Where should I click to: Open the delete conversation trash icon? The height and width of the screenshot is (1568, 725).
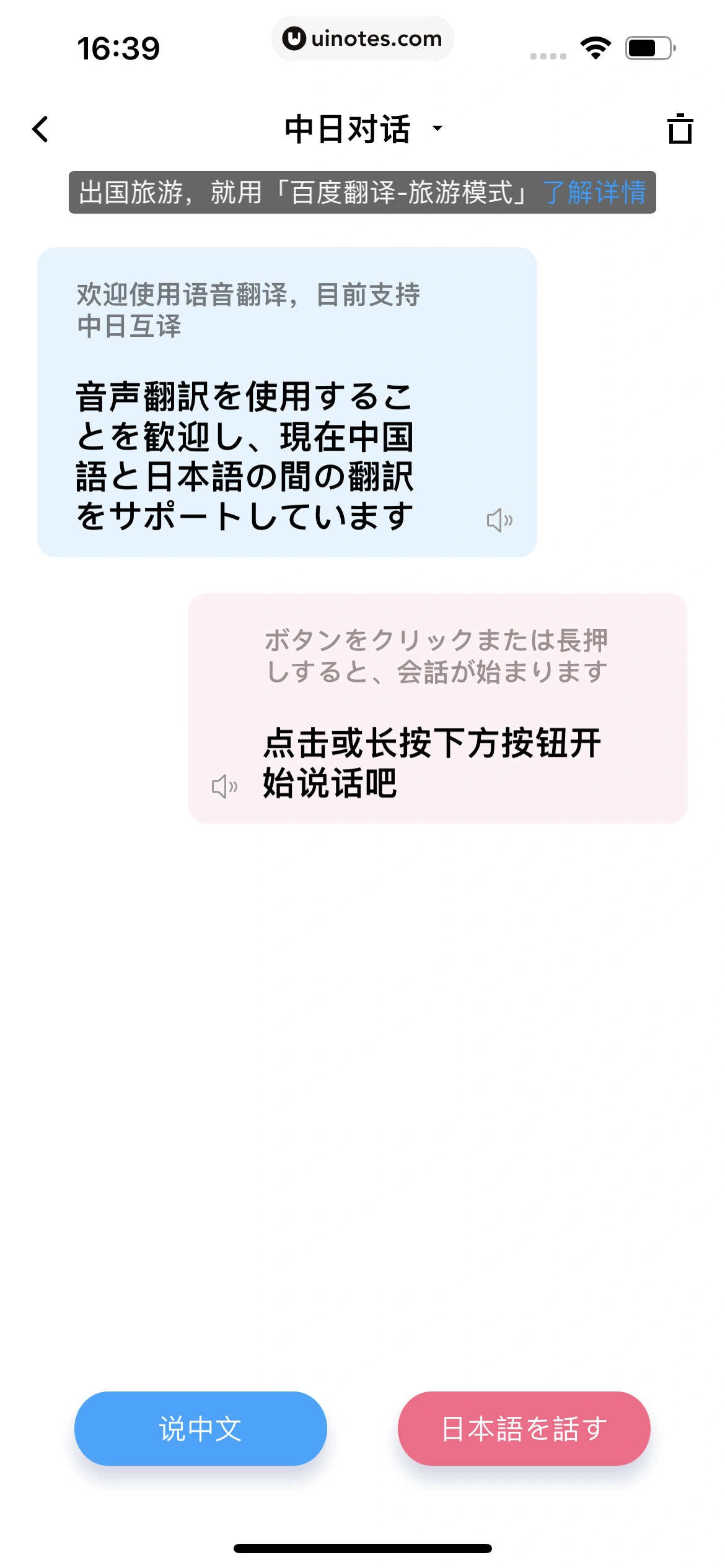tap(680, 129)
